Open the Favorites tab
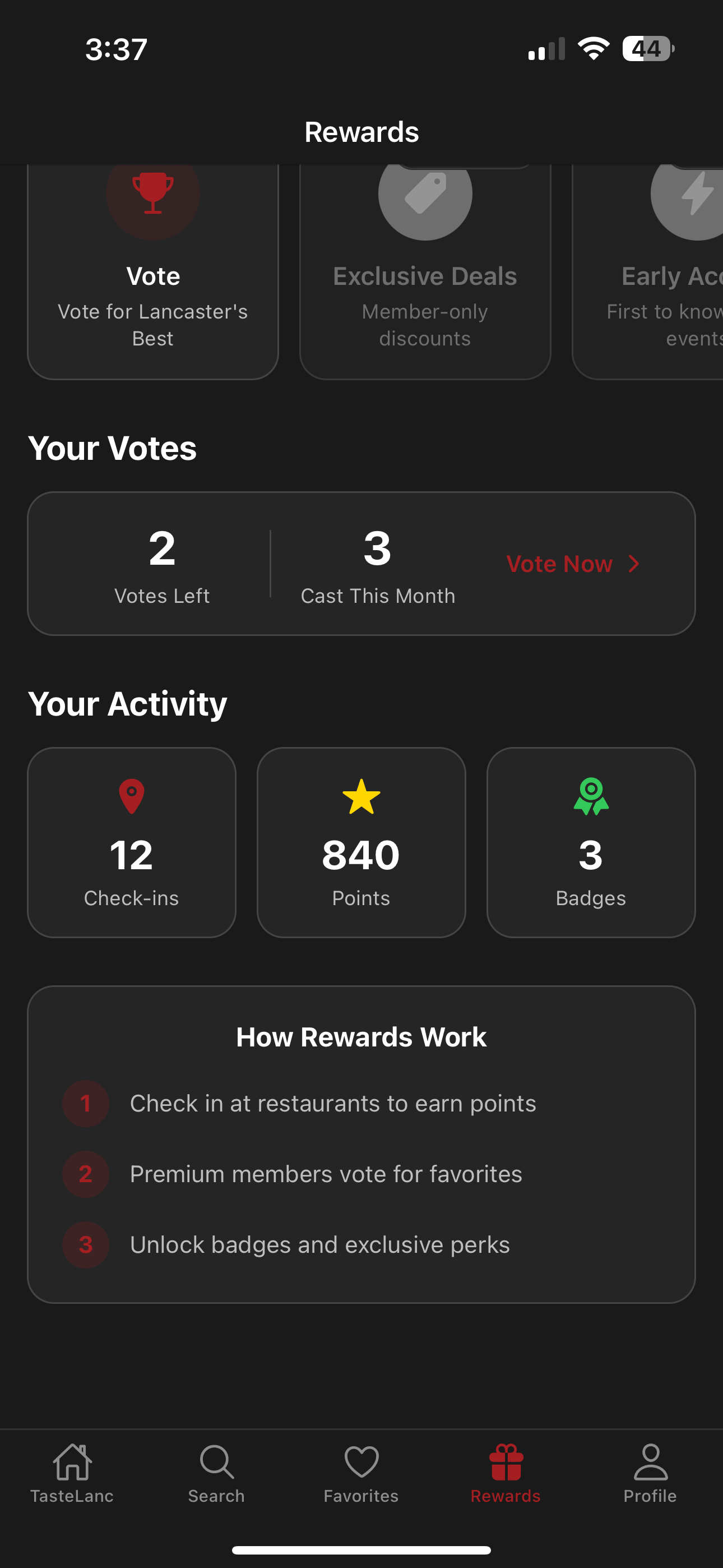 click(361, 1473)
